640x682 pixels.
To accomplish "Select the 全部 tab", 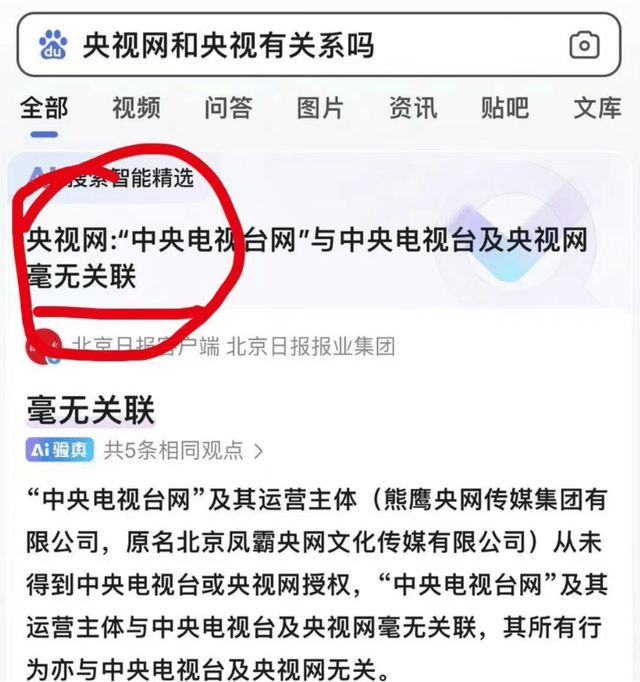I will [44, 107].
